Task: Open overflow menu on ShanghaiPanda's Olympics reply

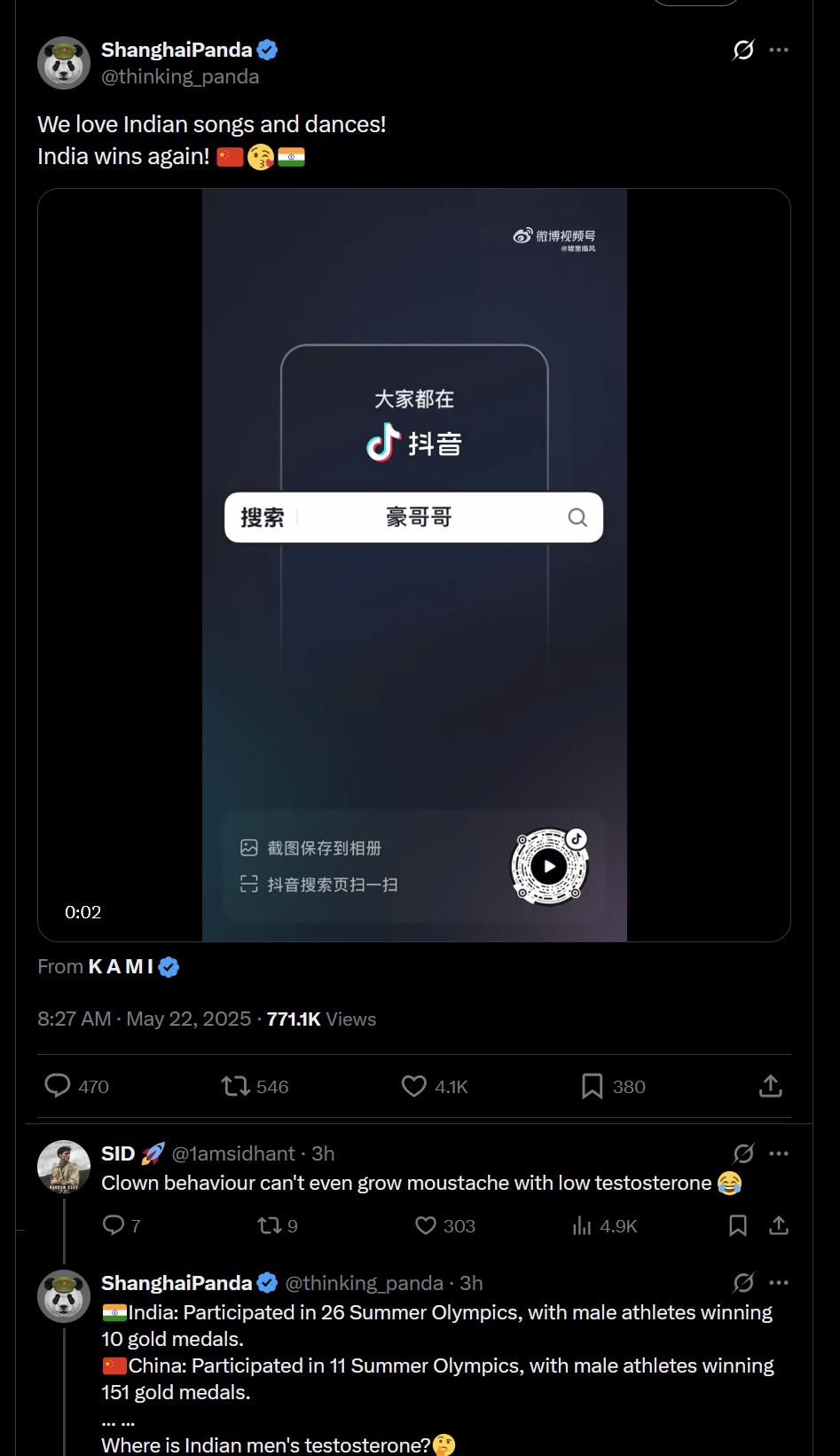Action: 779,1283
